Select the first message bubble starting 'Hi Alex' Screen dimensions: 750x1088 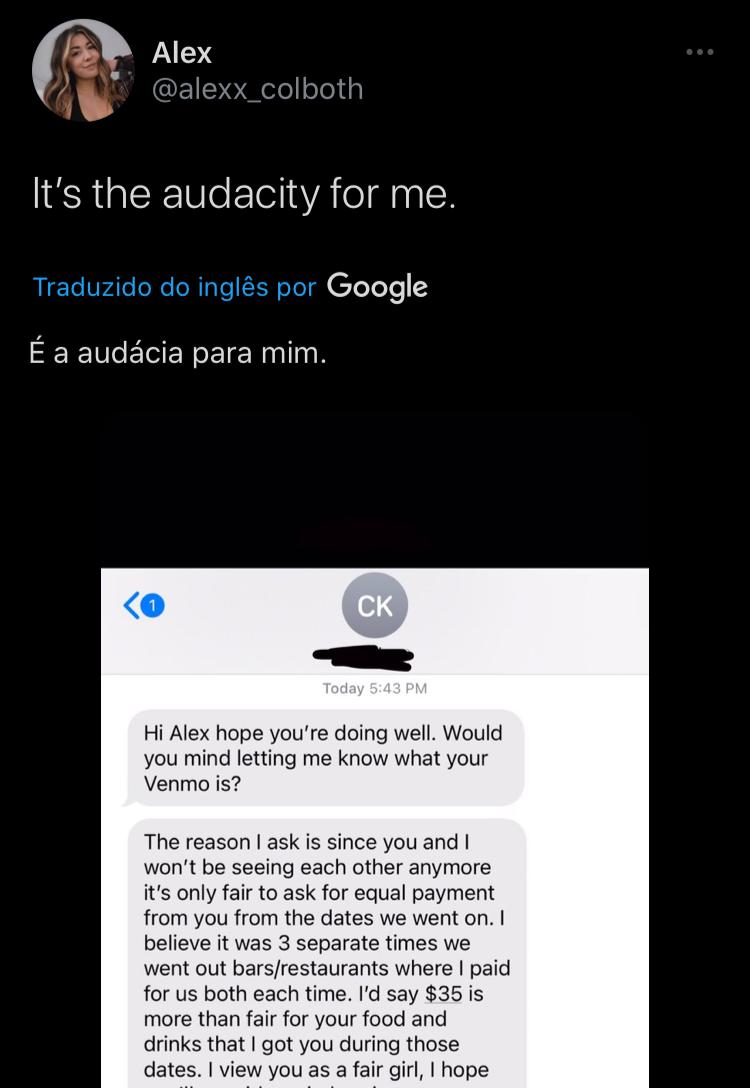tap(323, 757)
